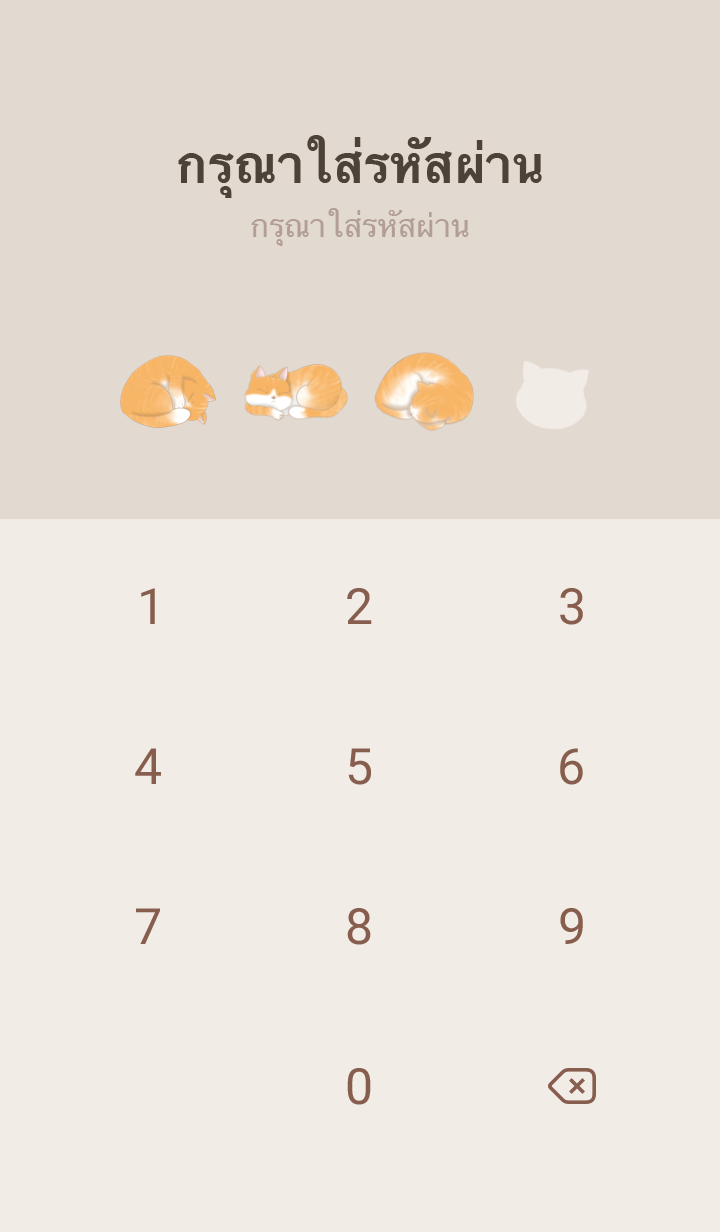Select the 9 key
Screen dimensions: 720x1232
(571, 928)
